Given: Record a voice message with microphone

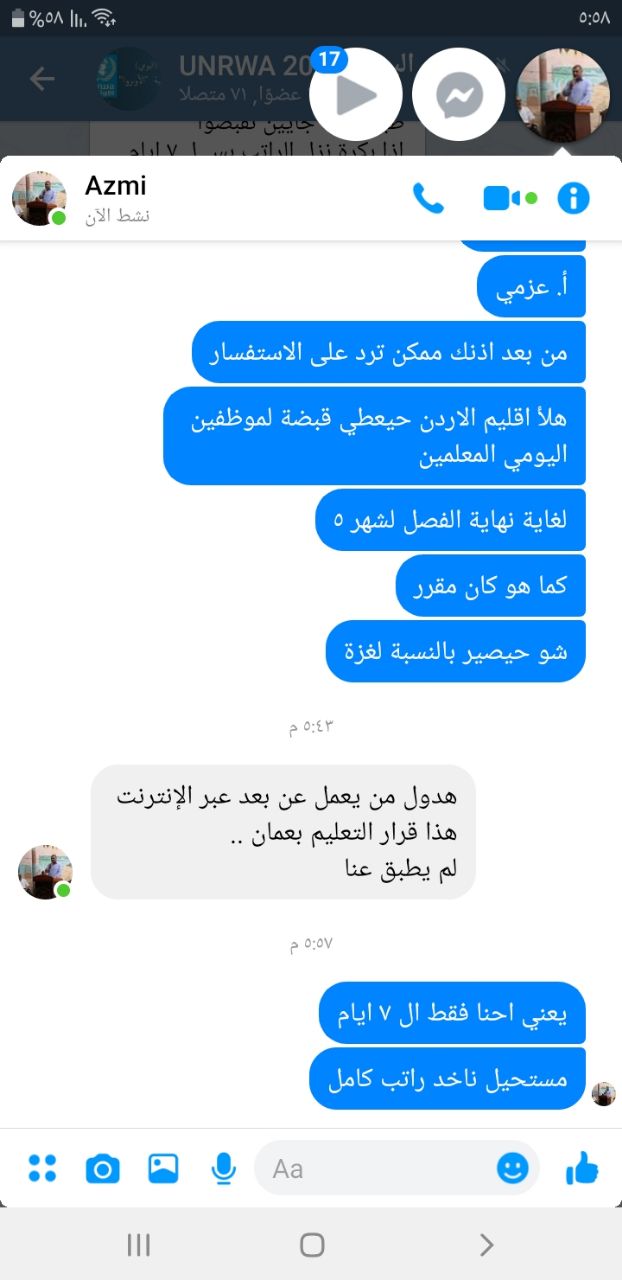Looking at the screenshot, I should (223, 1167).
